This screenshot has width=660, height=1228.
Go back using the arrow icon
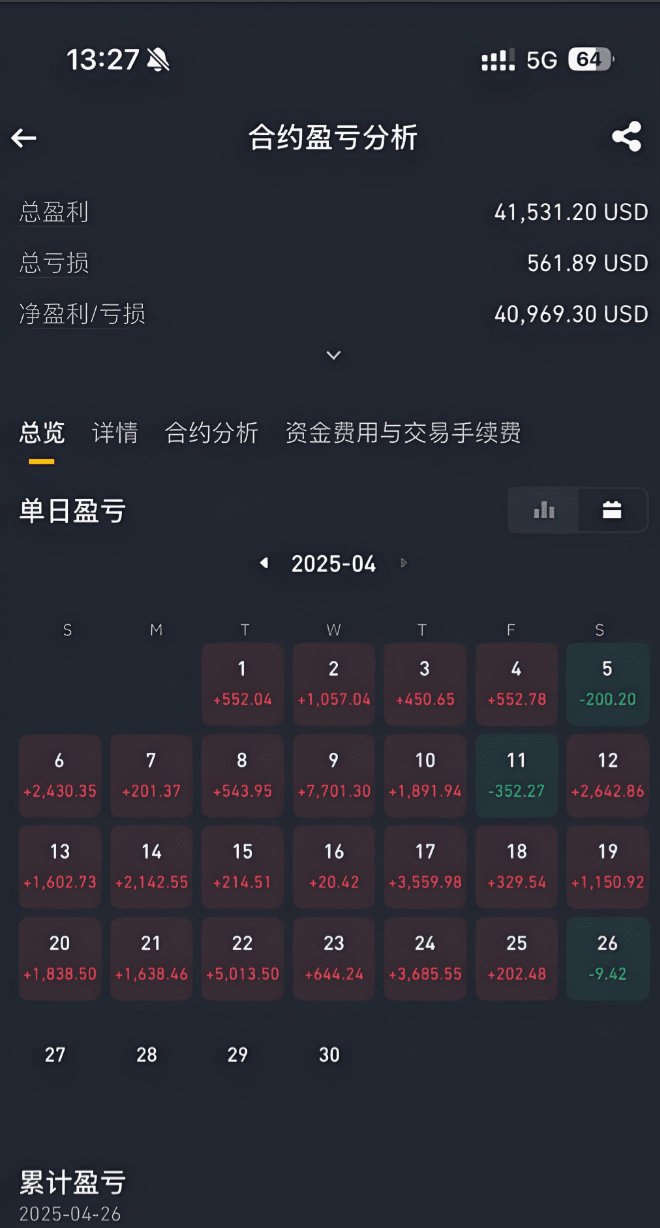pos(24,138)
